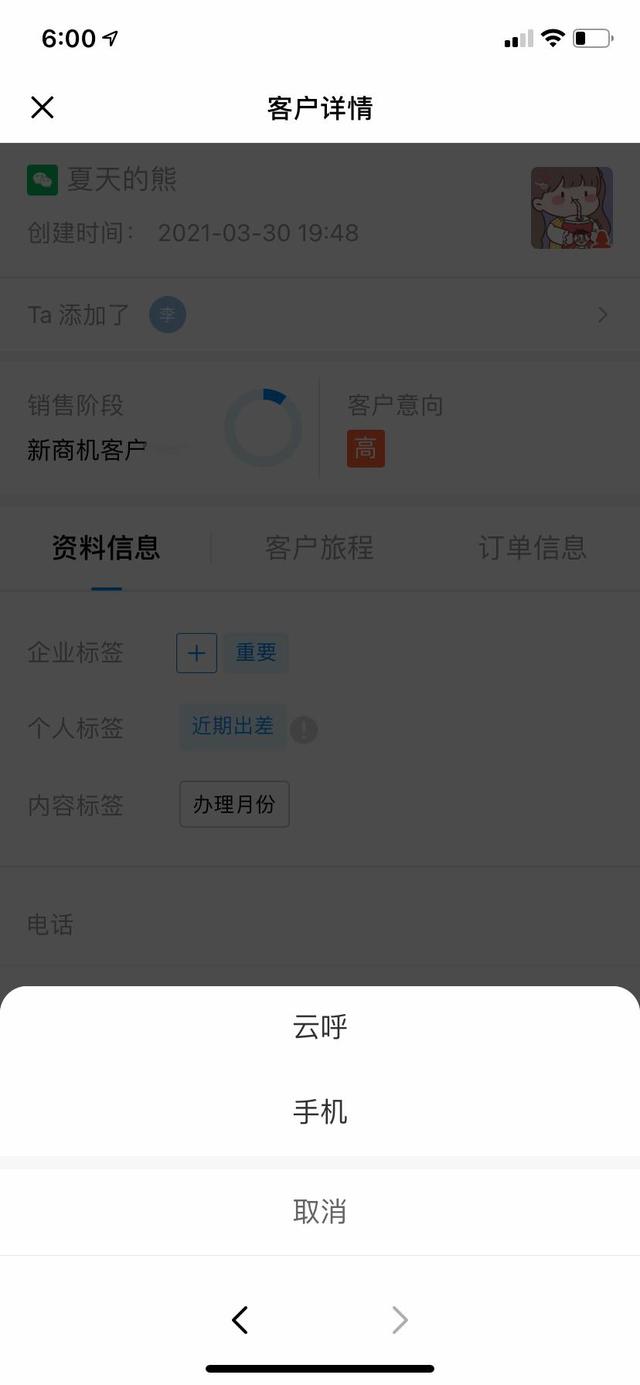Screen dimensions: 640x1385
Task: Close the 客户详情 page
Action: click(42, 107)
